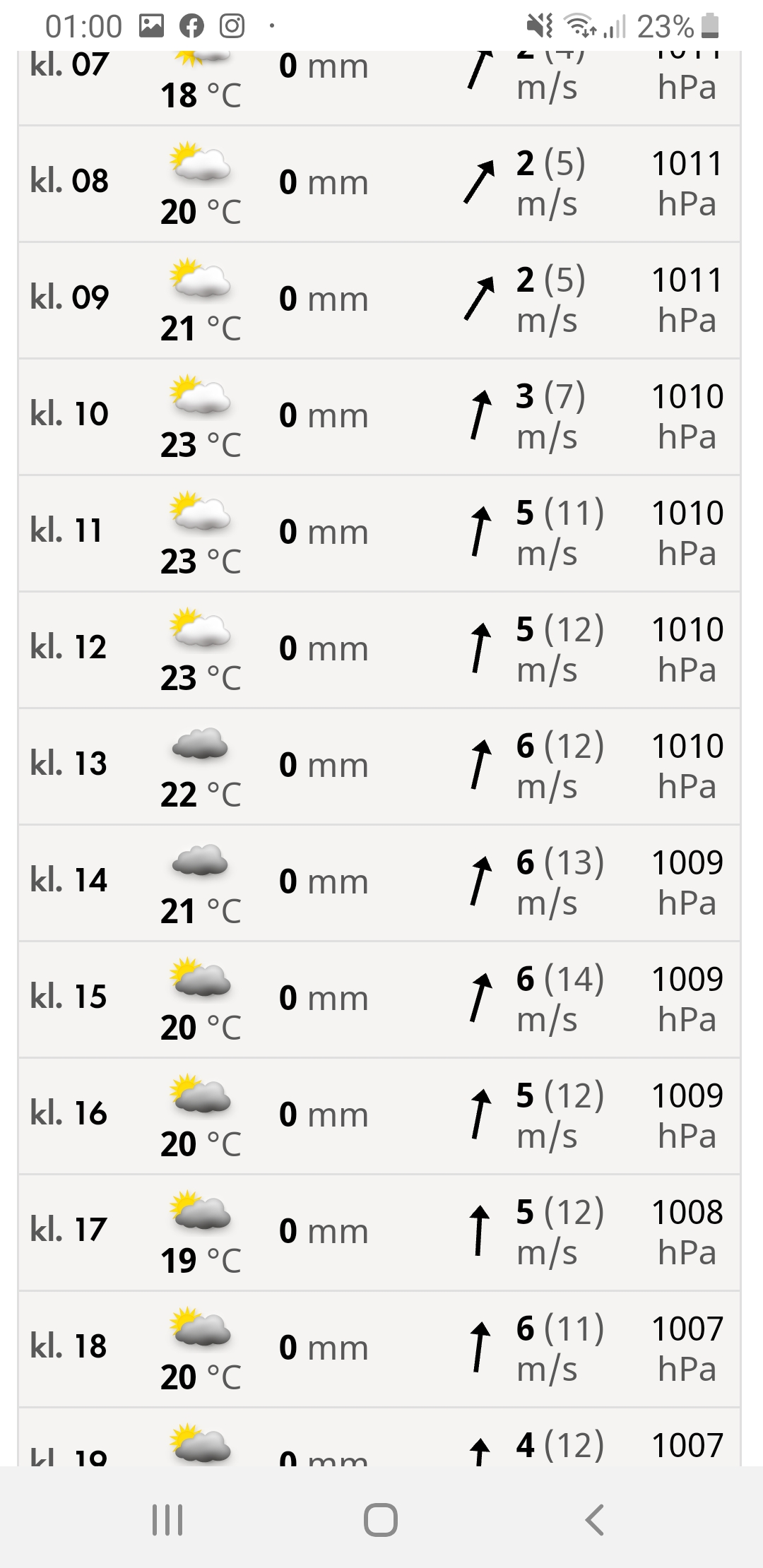This screenshot has width=763, height=1568.
Task: Open the recent apps view
Action: [x=168, y=1519]
